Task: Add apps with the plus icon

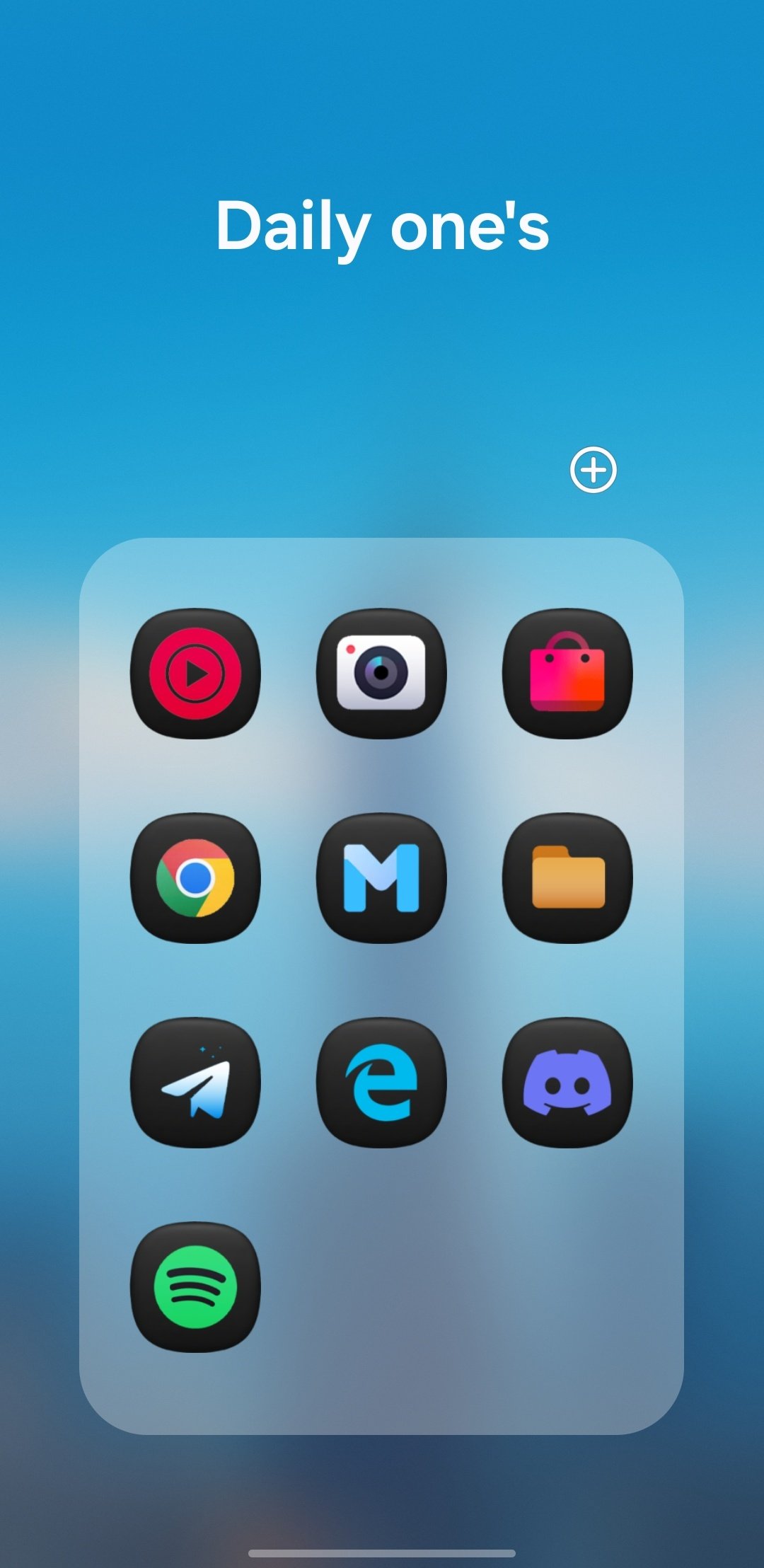Action: (593, 470)
